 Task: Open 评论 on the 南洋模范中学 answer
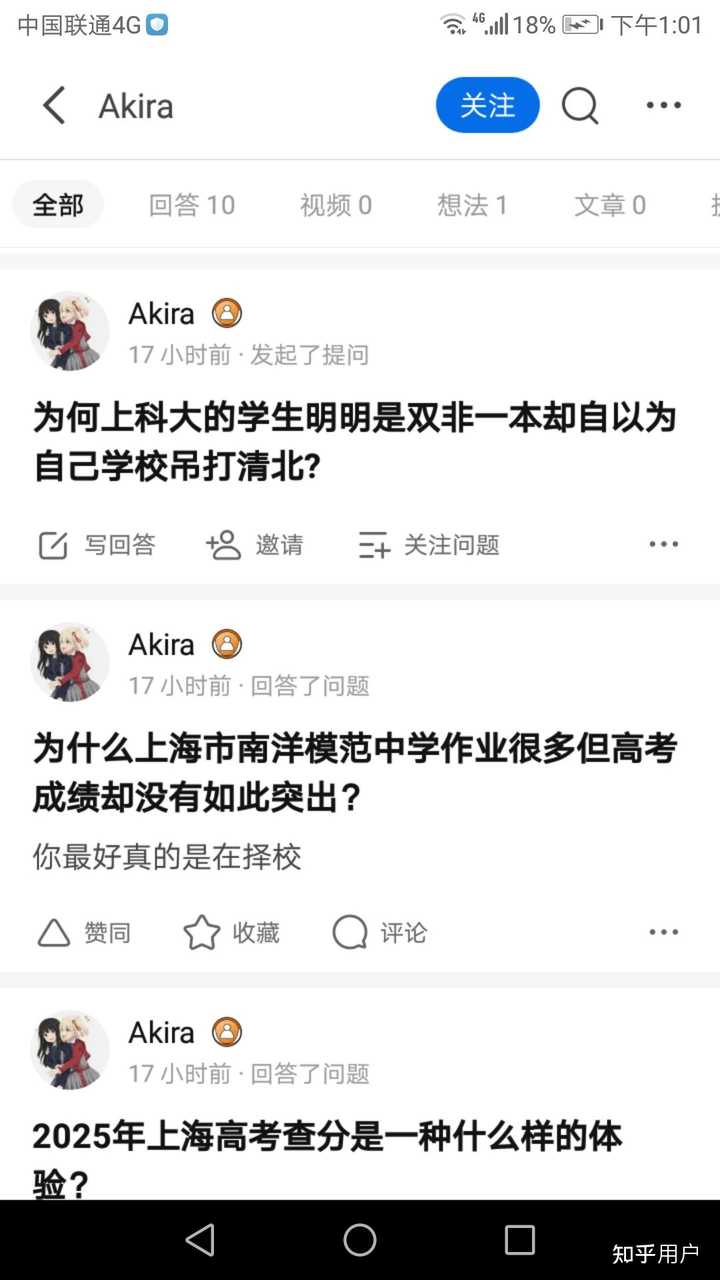point(379,933)
